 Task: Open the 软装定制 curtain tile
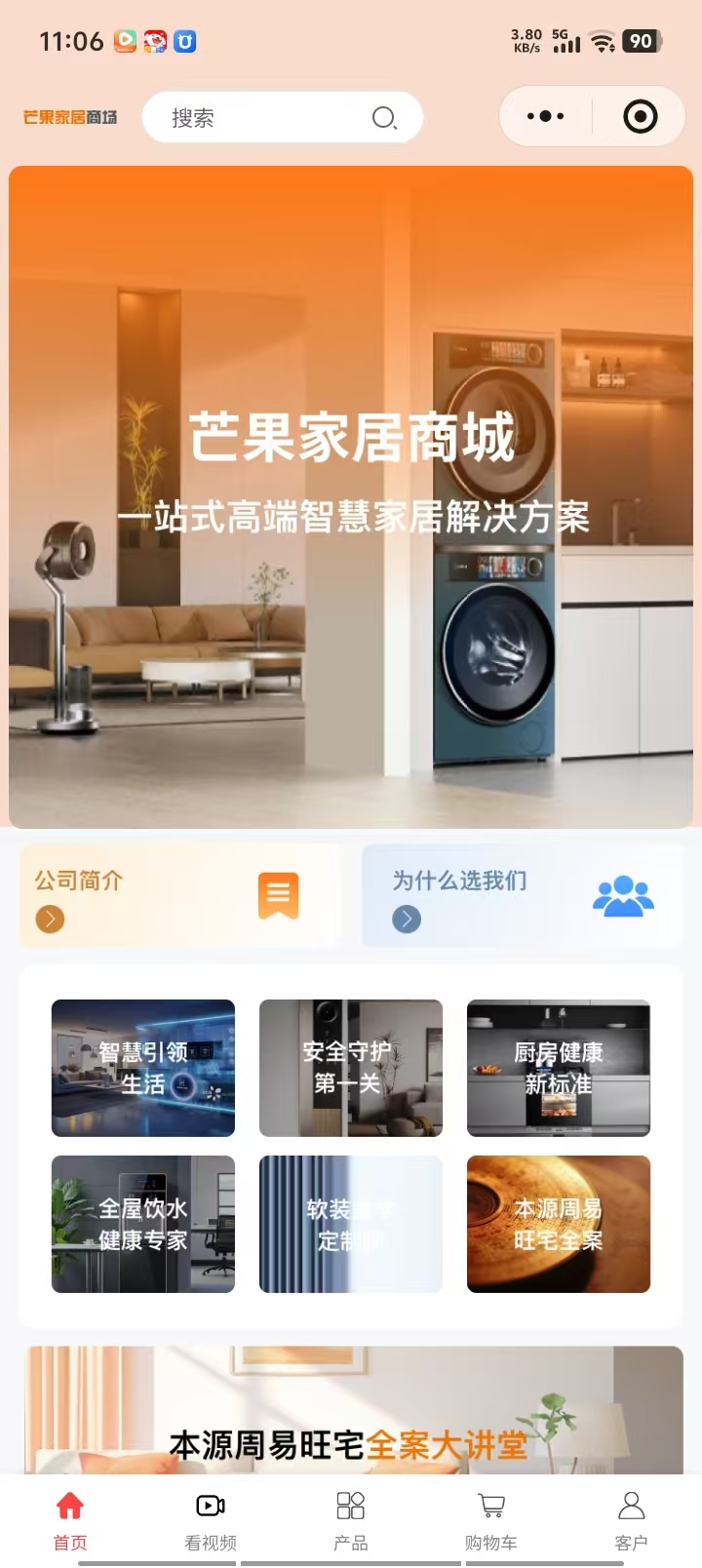351,1224
